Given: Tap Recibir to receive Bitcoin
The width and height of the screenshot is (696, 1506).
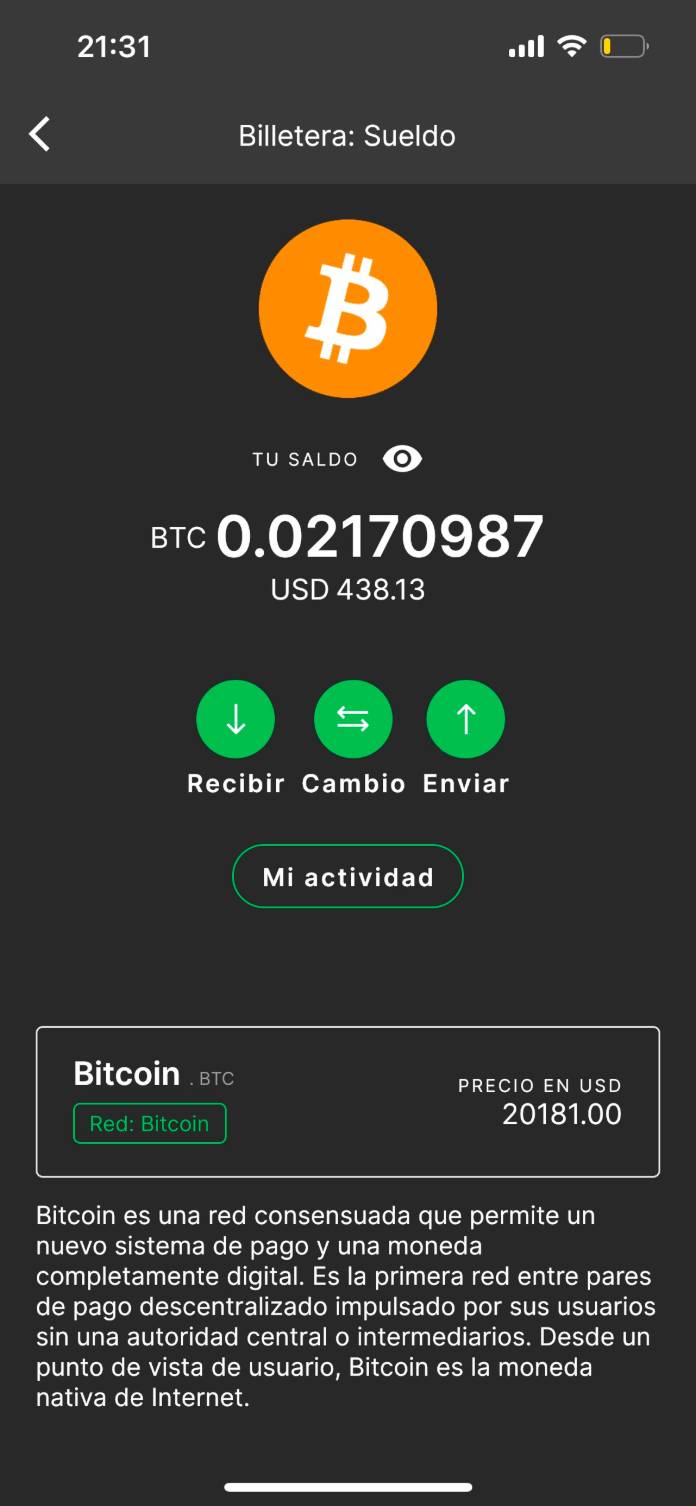Looking at the screenshot, I should click(236, 720).
